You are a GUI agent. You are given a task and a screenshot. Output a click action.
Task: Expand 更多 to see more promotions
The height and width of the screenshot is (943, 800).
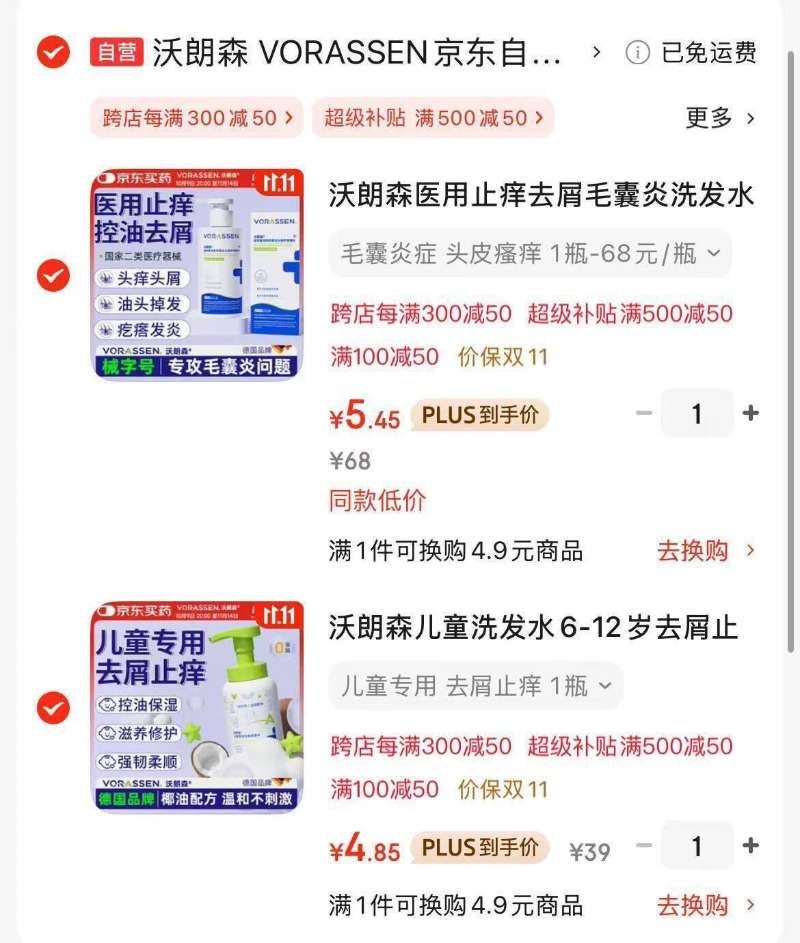720,117
